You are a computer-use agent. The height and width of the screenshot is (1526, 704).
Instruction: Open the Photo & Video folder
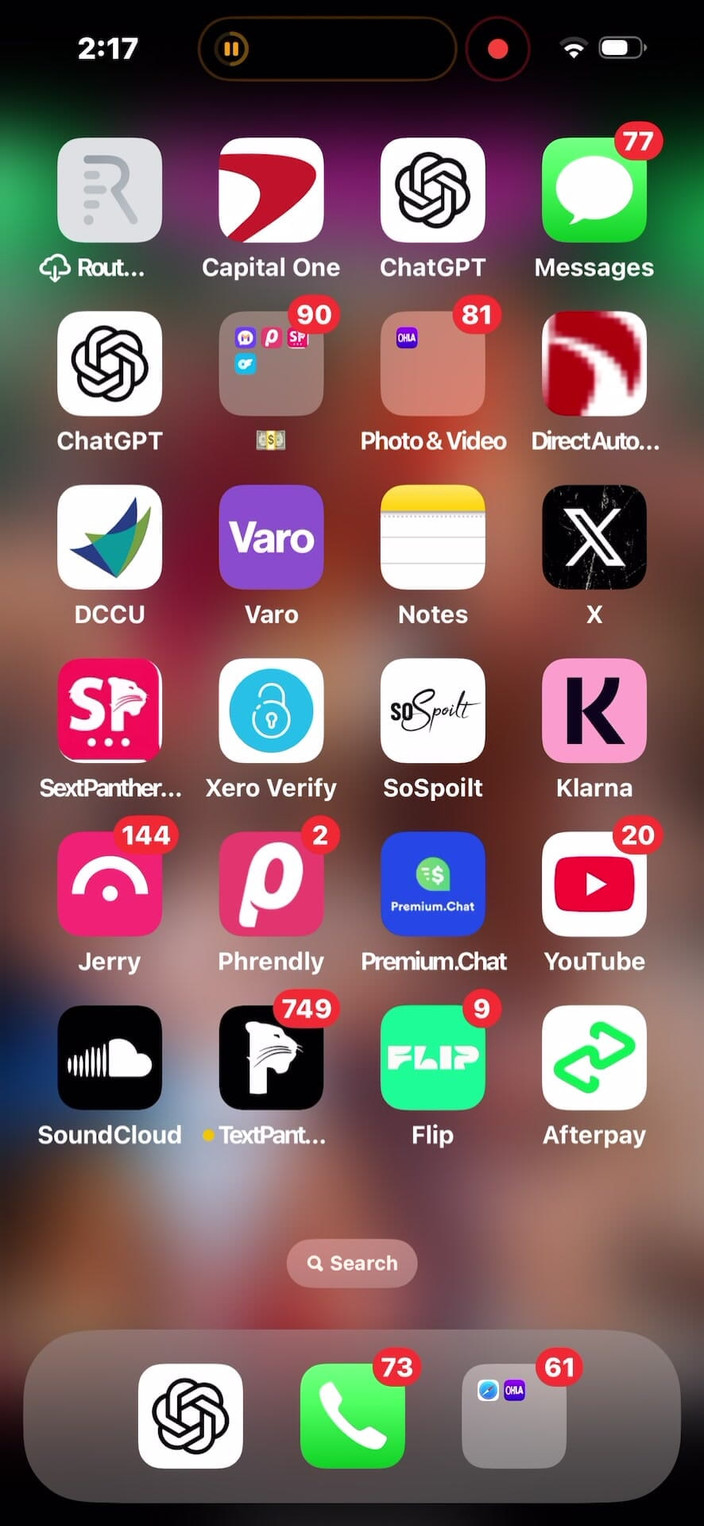click(433, 364)
